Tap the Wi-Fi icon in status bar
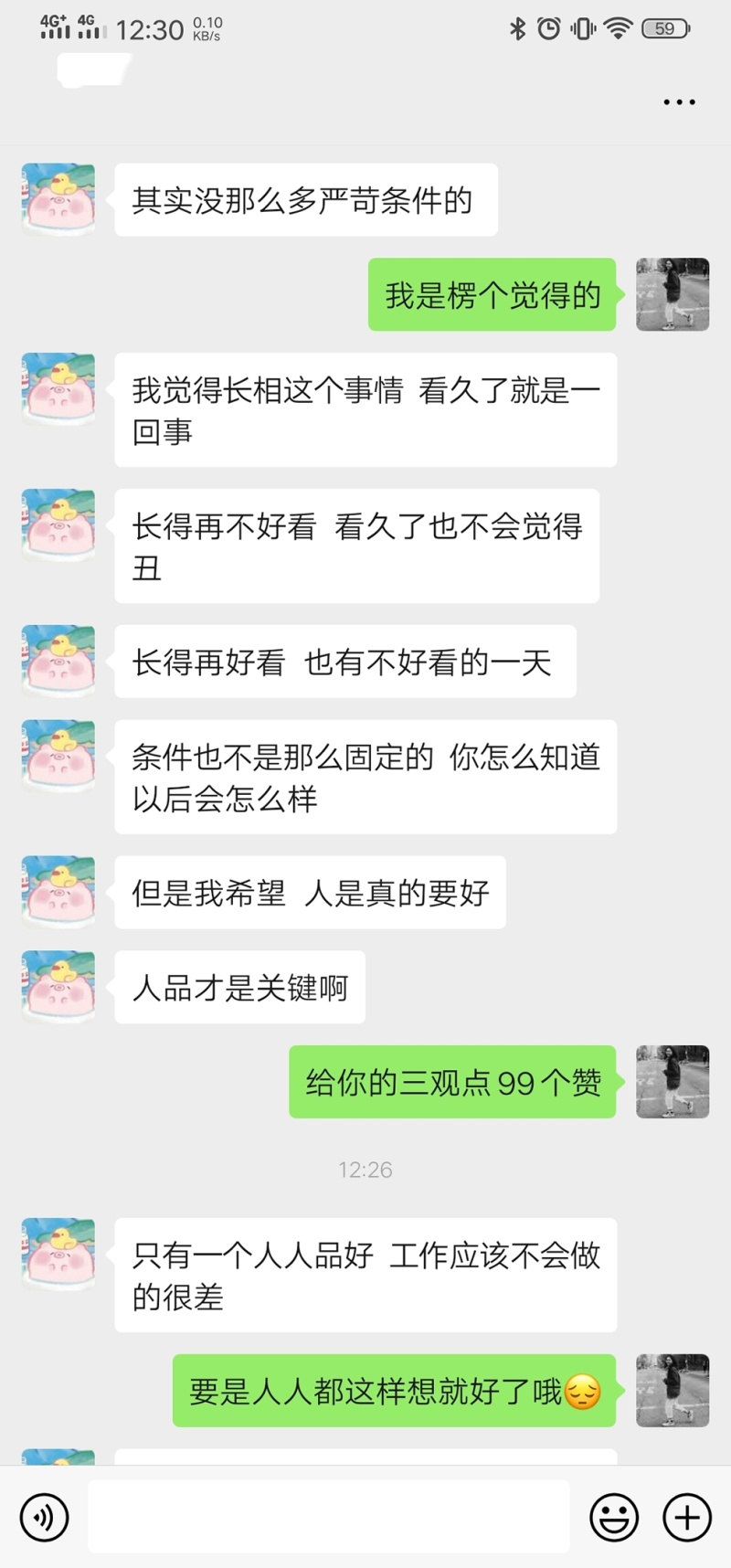731x1568 pixels. [x=617, y=28]
